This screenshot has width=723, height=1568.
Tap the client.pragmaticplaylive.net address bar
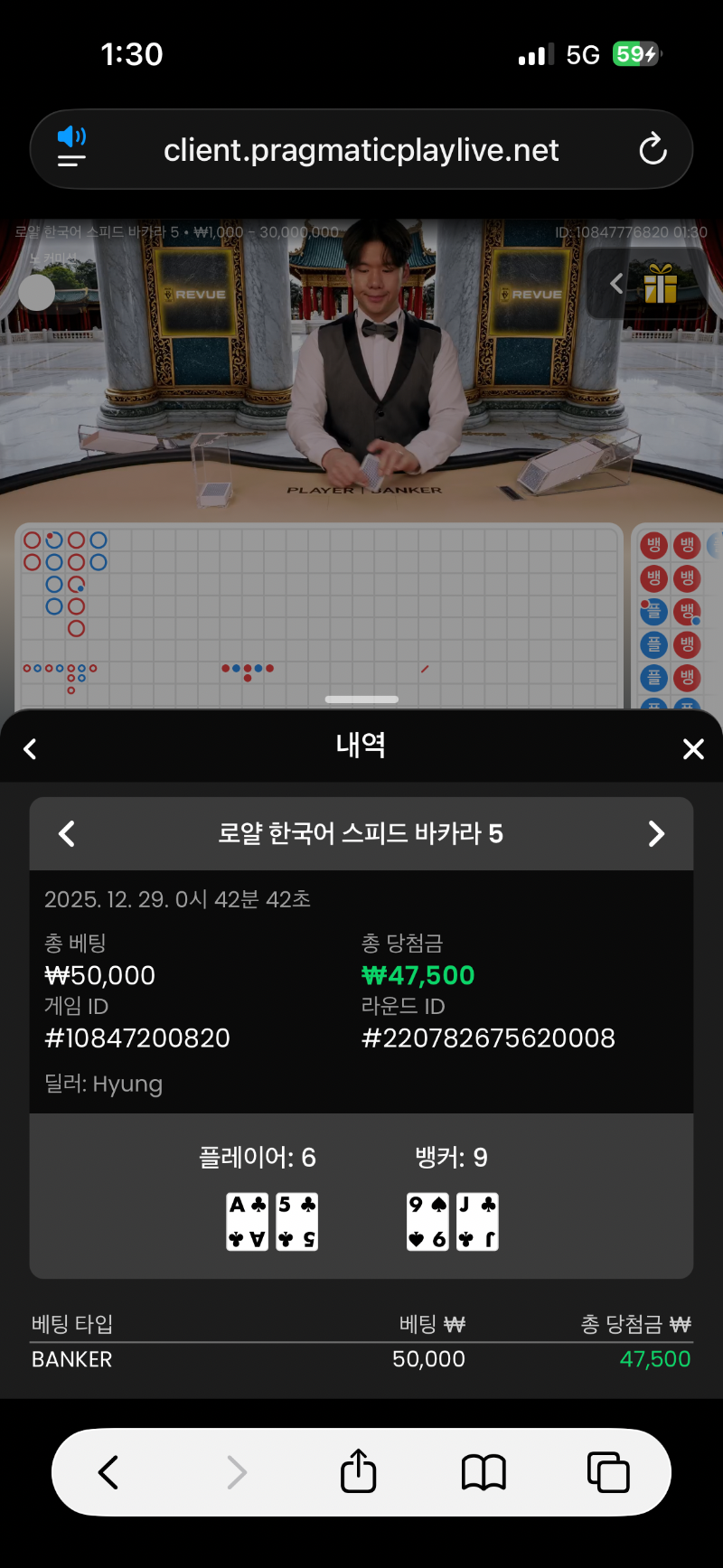coord(361,150)
